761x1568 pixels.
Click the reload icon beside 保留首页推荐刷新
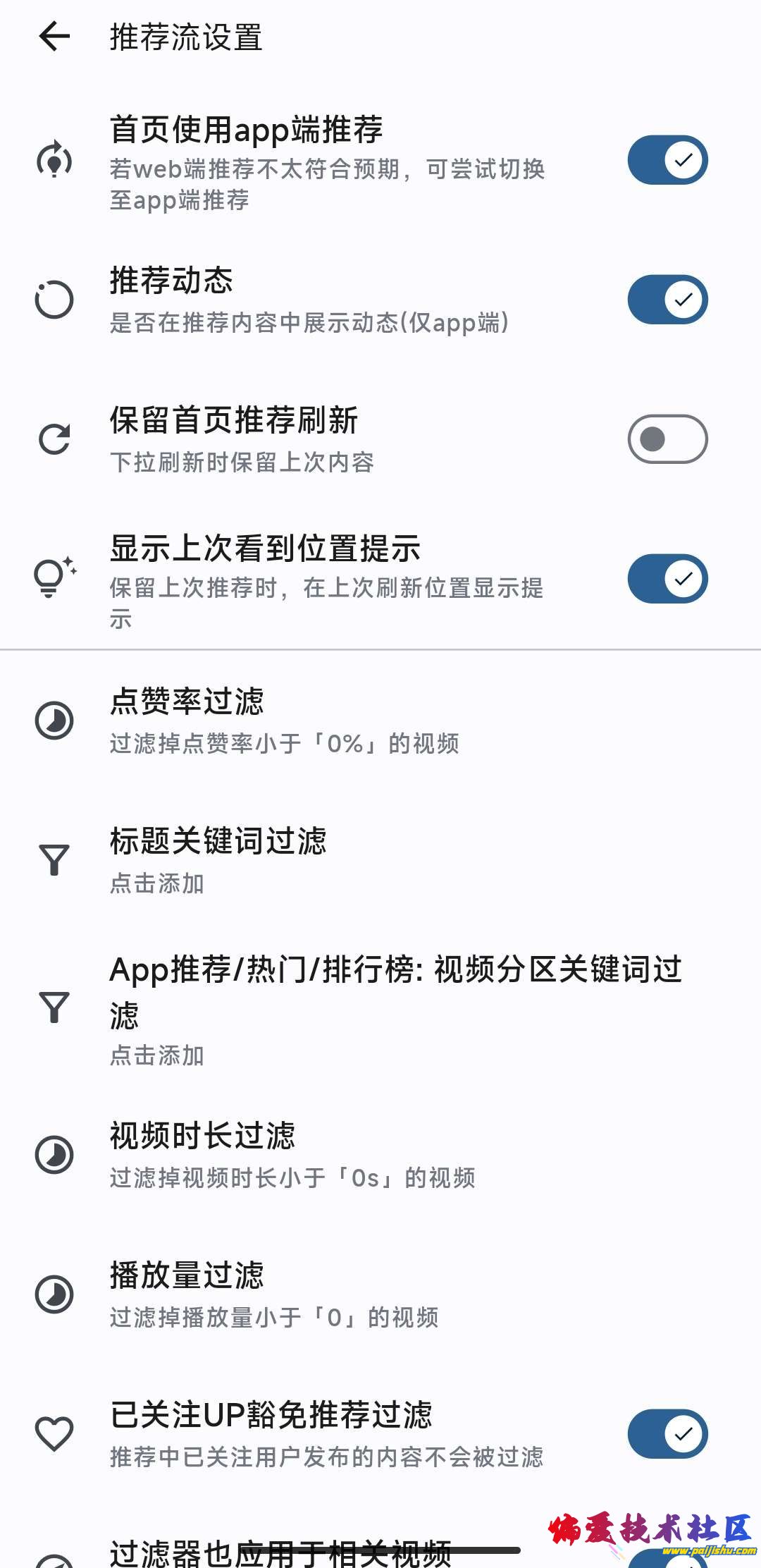pos(54,439)
